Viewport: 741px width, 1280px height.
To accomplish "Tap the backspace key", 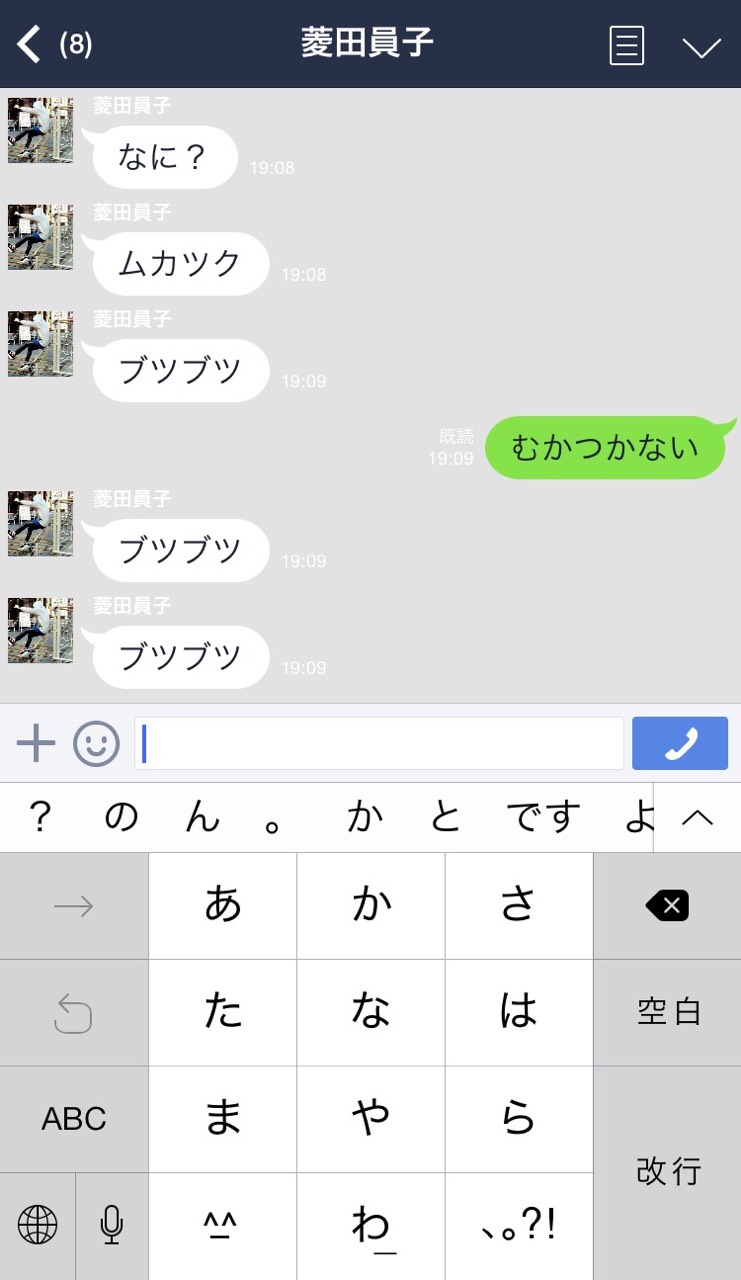I will (667, 906).
